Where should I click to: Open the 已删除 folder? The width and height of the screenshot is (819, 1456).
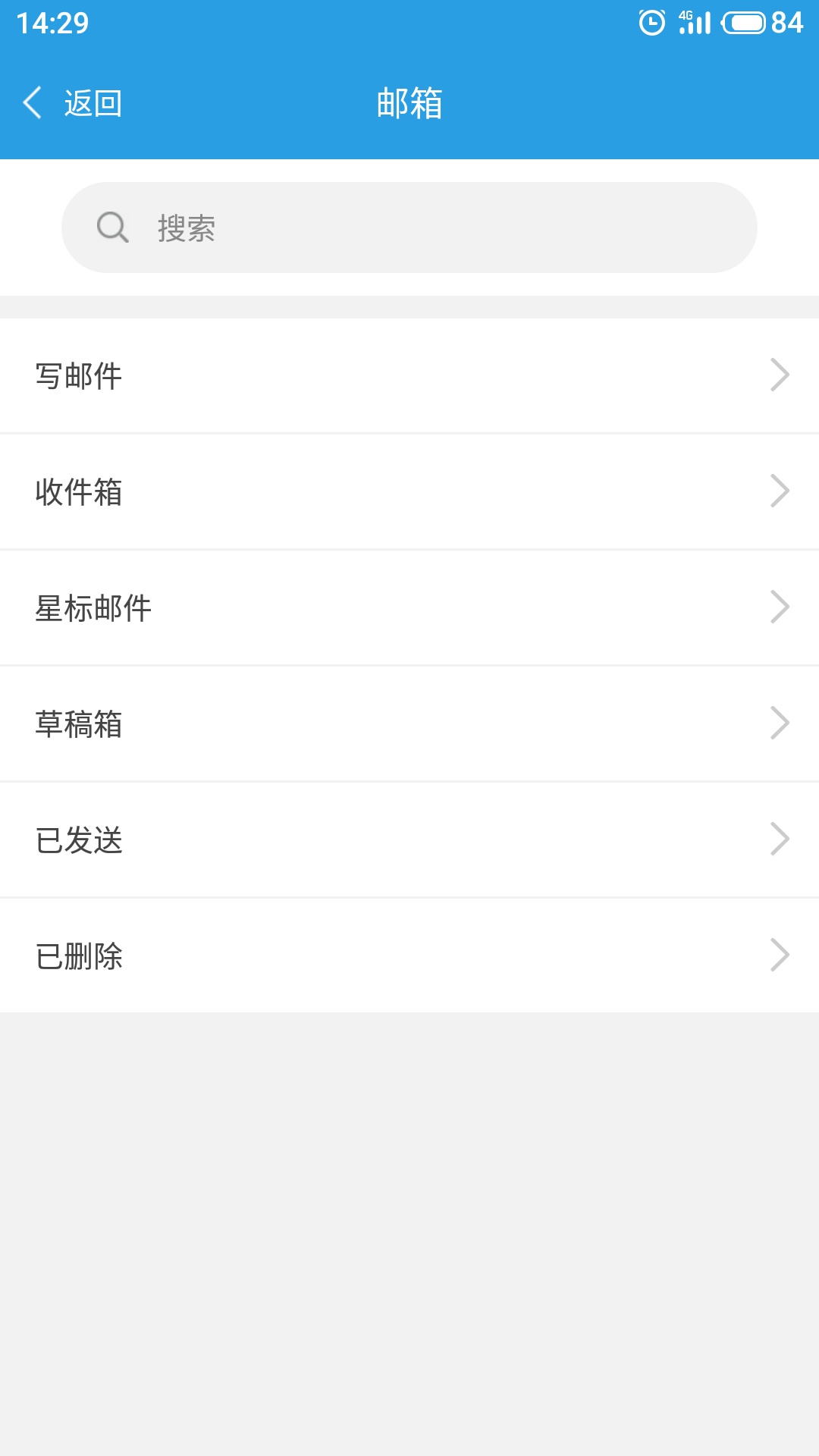click(x=80, y=956)
